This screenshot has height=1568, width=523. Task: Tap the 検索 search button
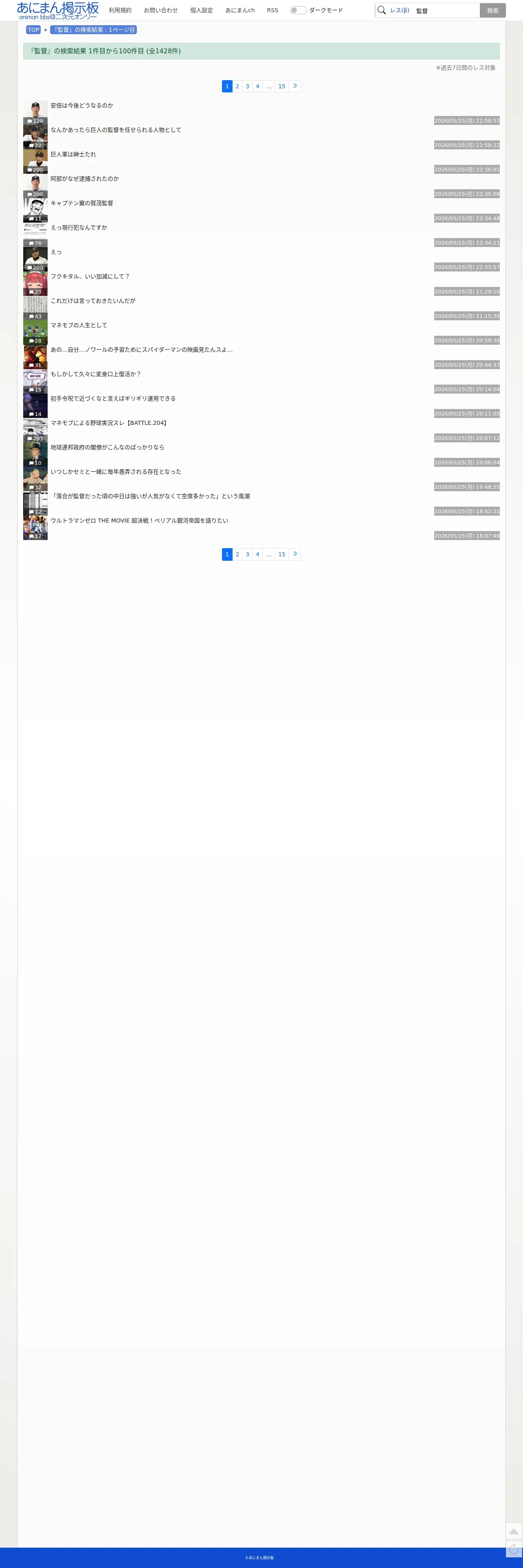click(492, 10)
